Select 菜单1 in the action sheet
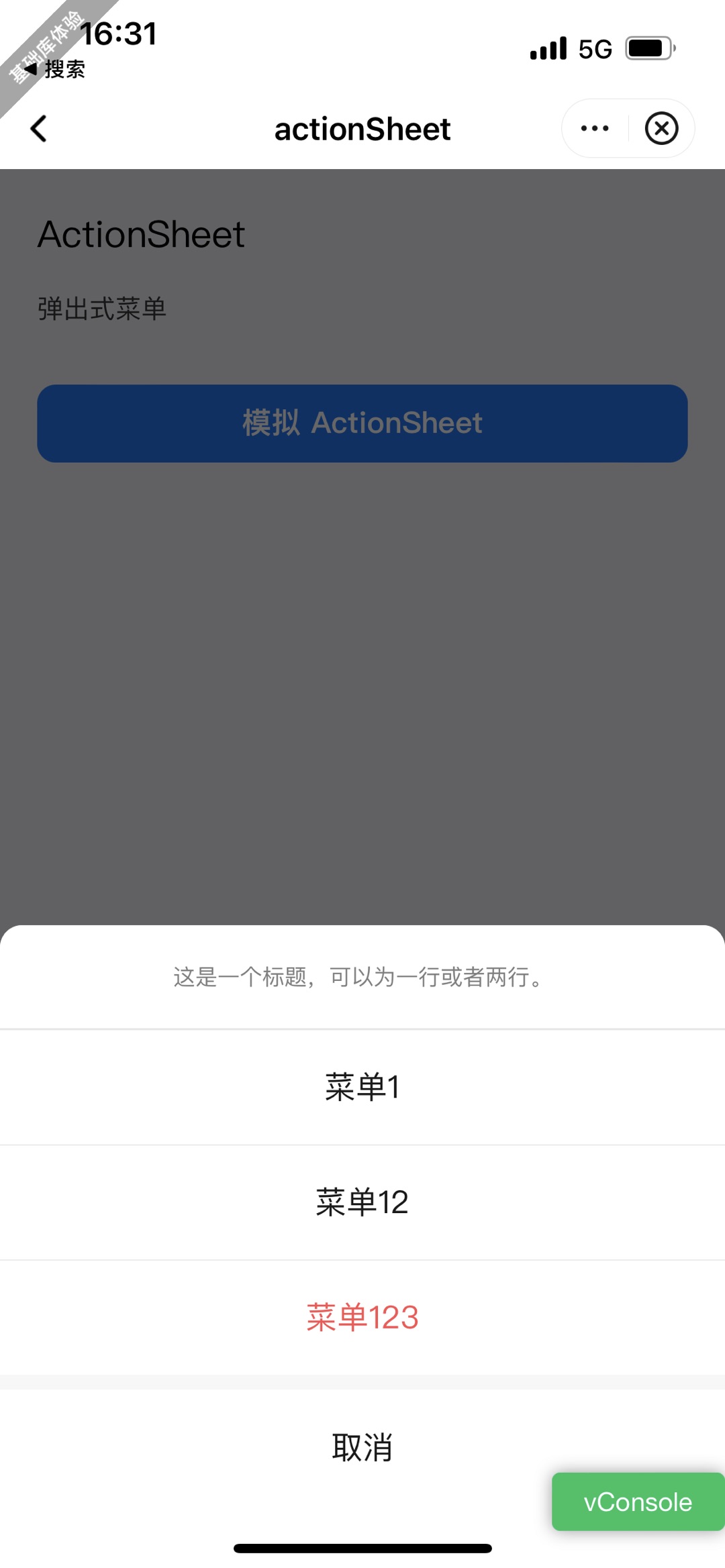Image resolution: width=725 pixels, height=1568 pixels. click(x=362, y=1087)
